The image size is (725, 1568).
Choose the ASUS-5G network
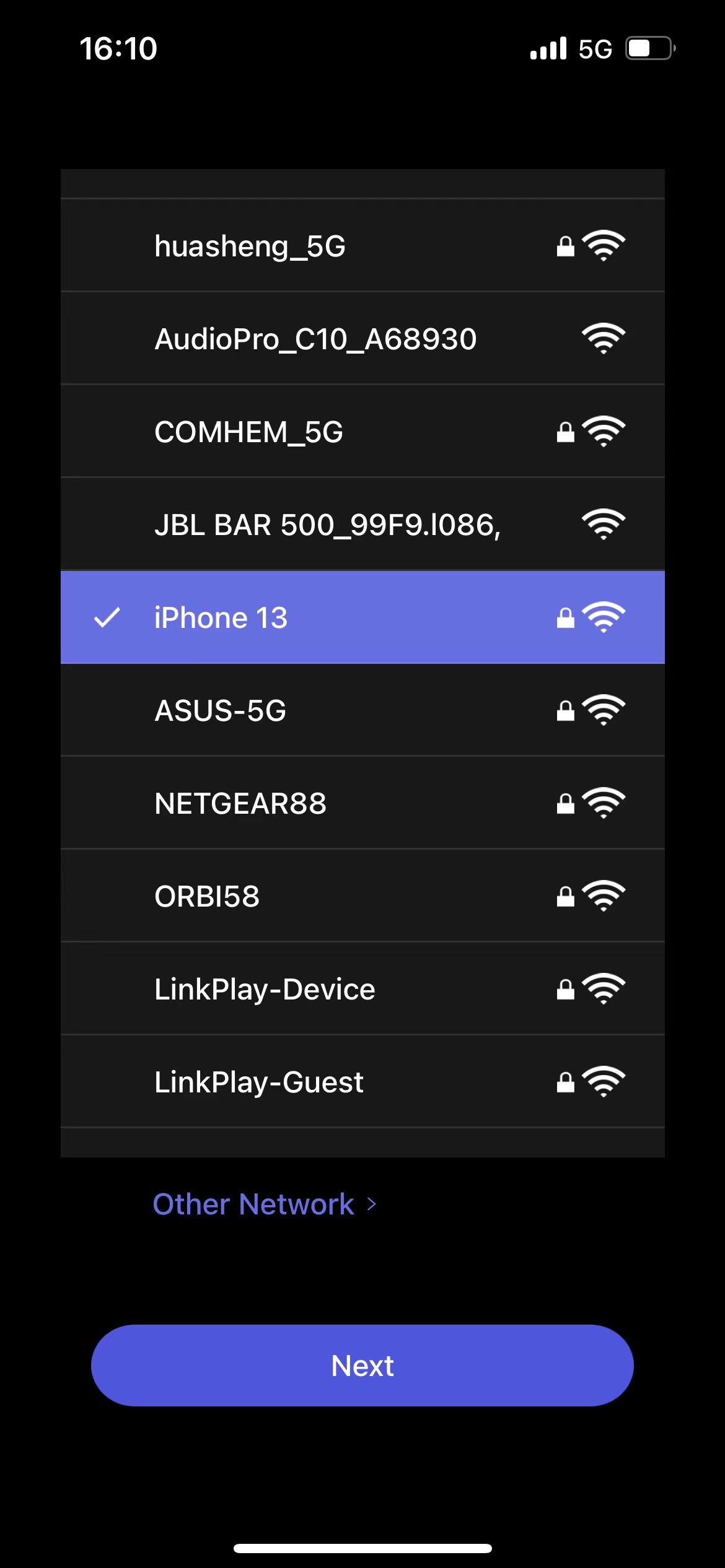(362, 710)
